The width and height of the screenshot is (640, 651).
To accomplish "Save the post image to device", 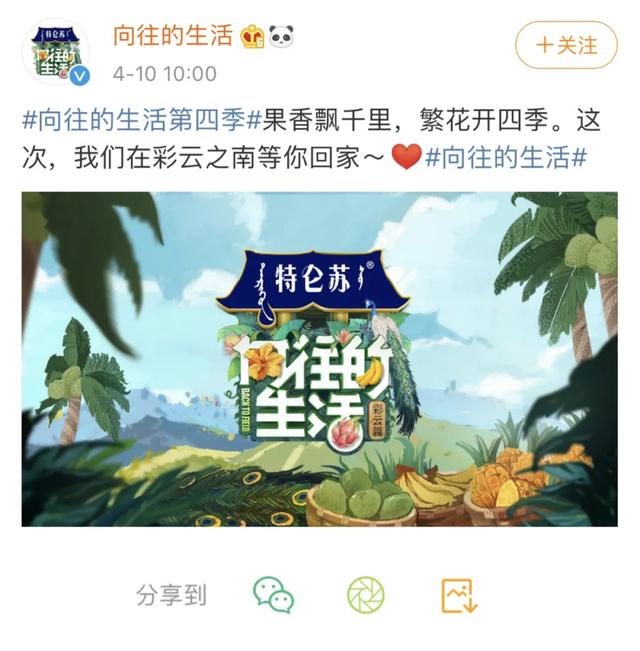I will tap(459, 595).
